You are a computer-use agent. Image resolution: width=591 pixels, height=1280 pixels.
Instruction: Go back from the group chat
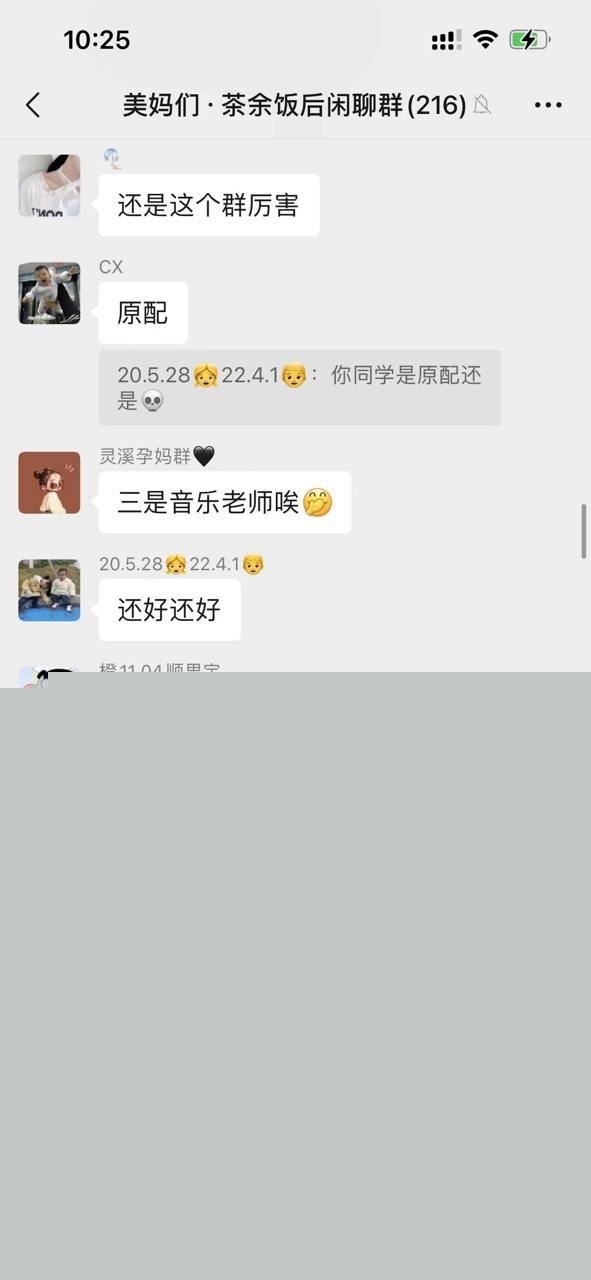tap(33, 105)
